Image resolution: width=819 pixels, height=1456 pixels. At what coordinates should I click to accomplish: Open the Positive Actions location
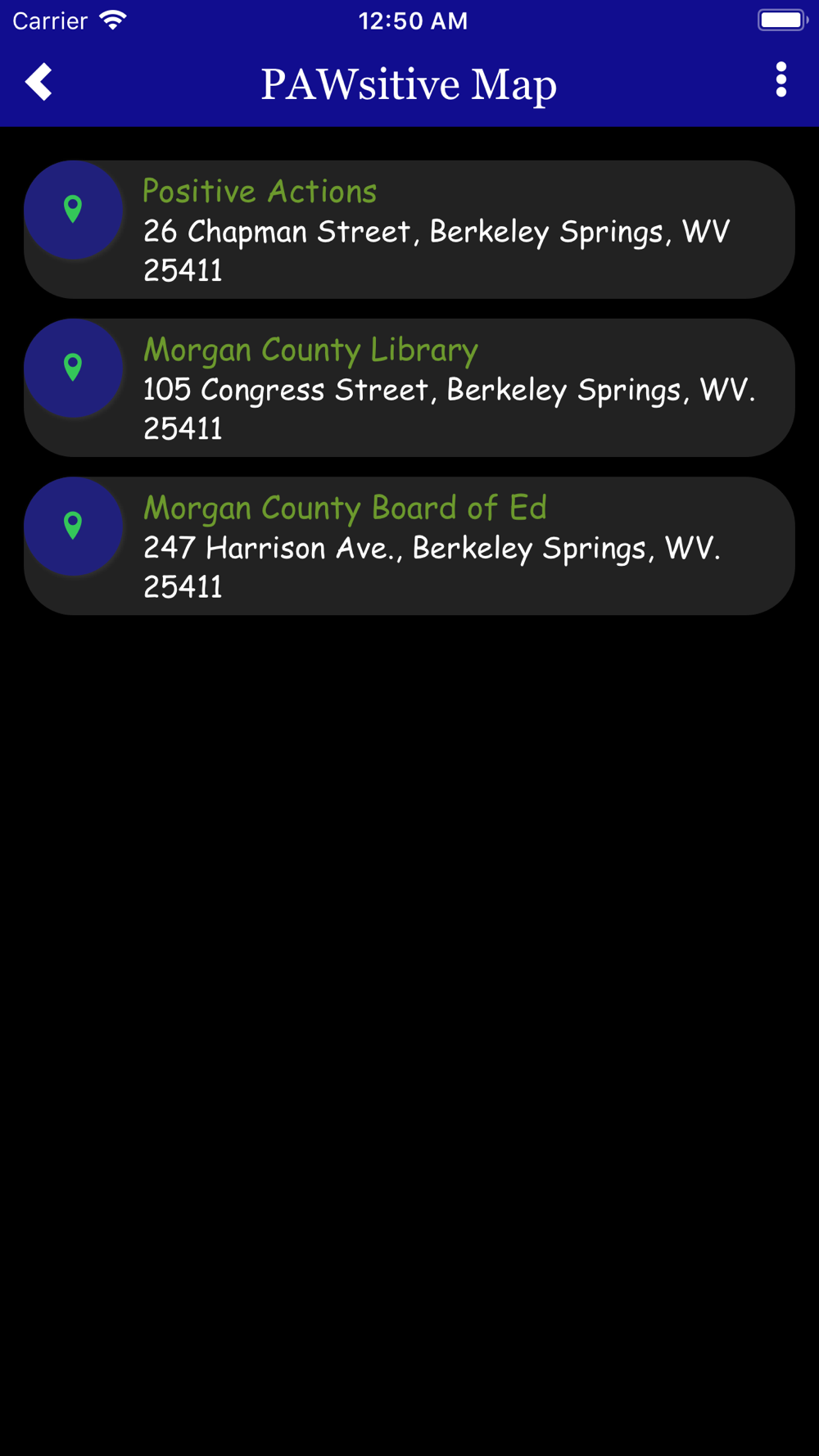(x=409, y=229)
